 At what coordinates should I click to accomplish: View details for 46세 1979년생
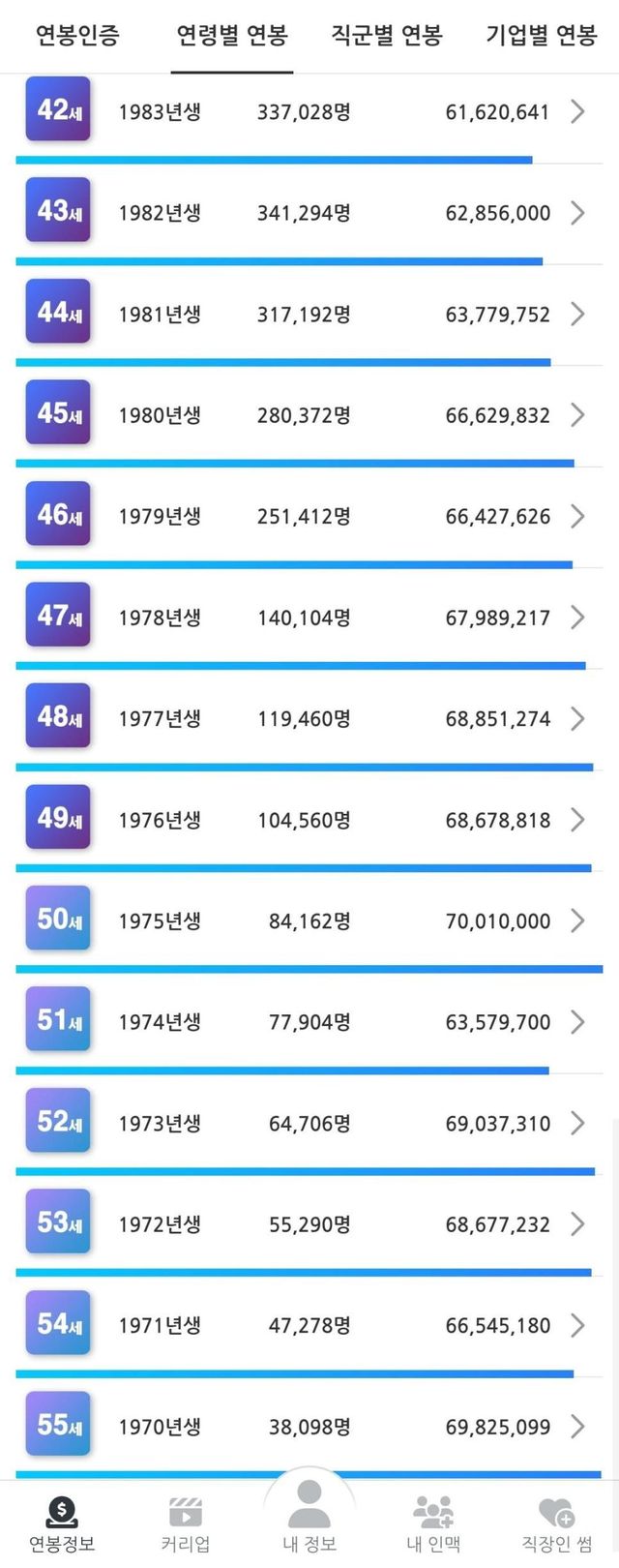point(309,517)
